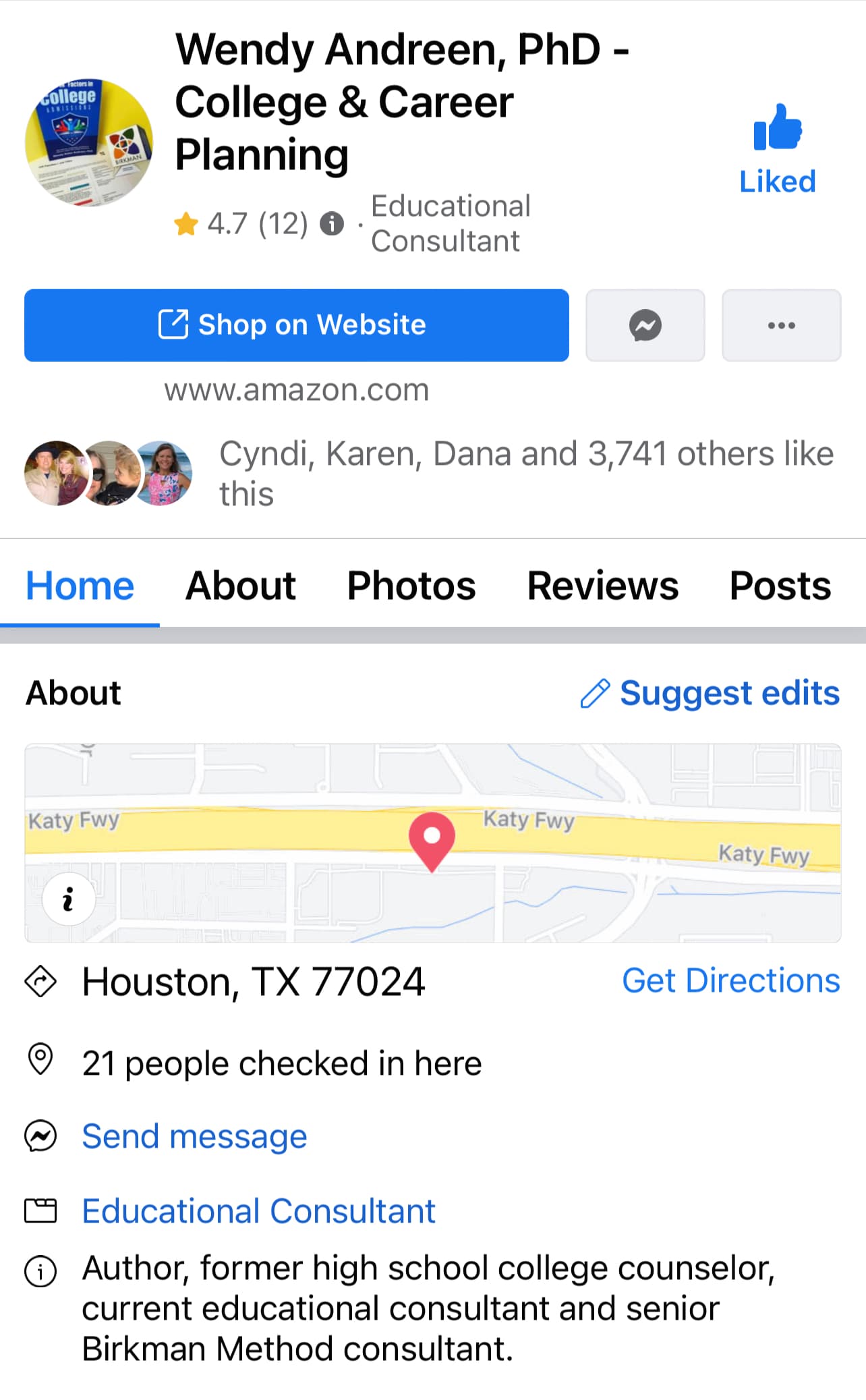The height and width of the screenshot is (1400, 866).
Task: Tap the rating info icon
Action: (x=332, y=223)
